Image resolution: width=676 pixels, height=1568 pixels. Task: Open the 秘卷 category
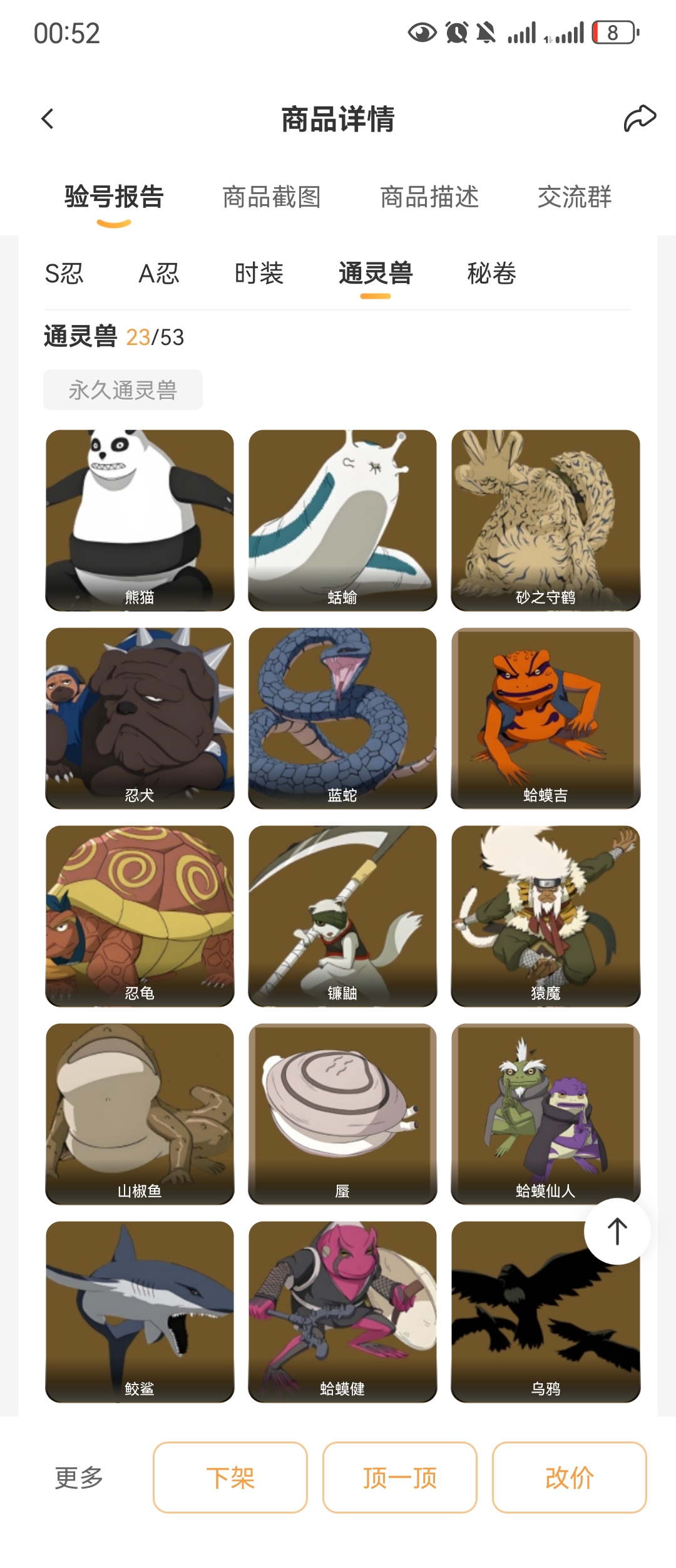pyautogui.click(x=491, y=274)
